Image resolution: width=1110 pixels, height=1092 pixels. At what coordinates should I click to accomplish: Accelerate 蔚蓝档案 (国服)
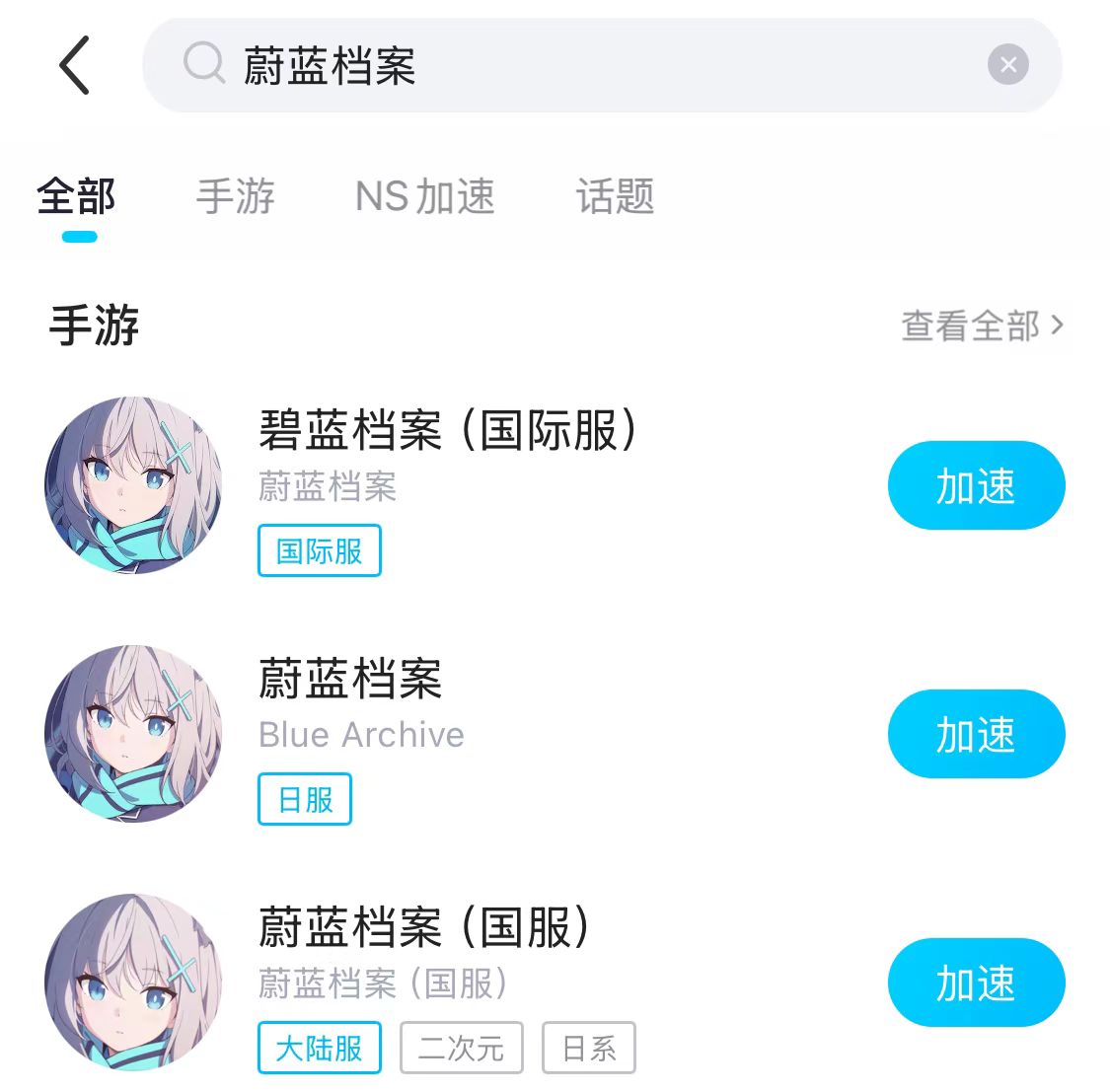pos(975,983)
